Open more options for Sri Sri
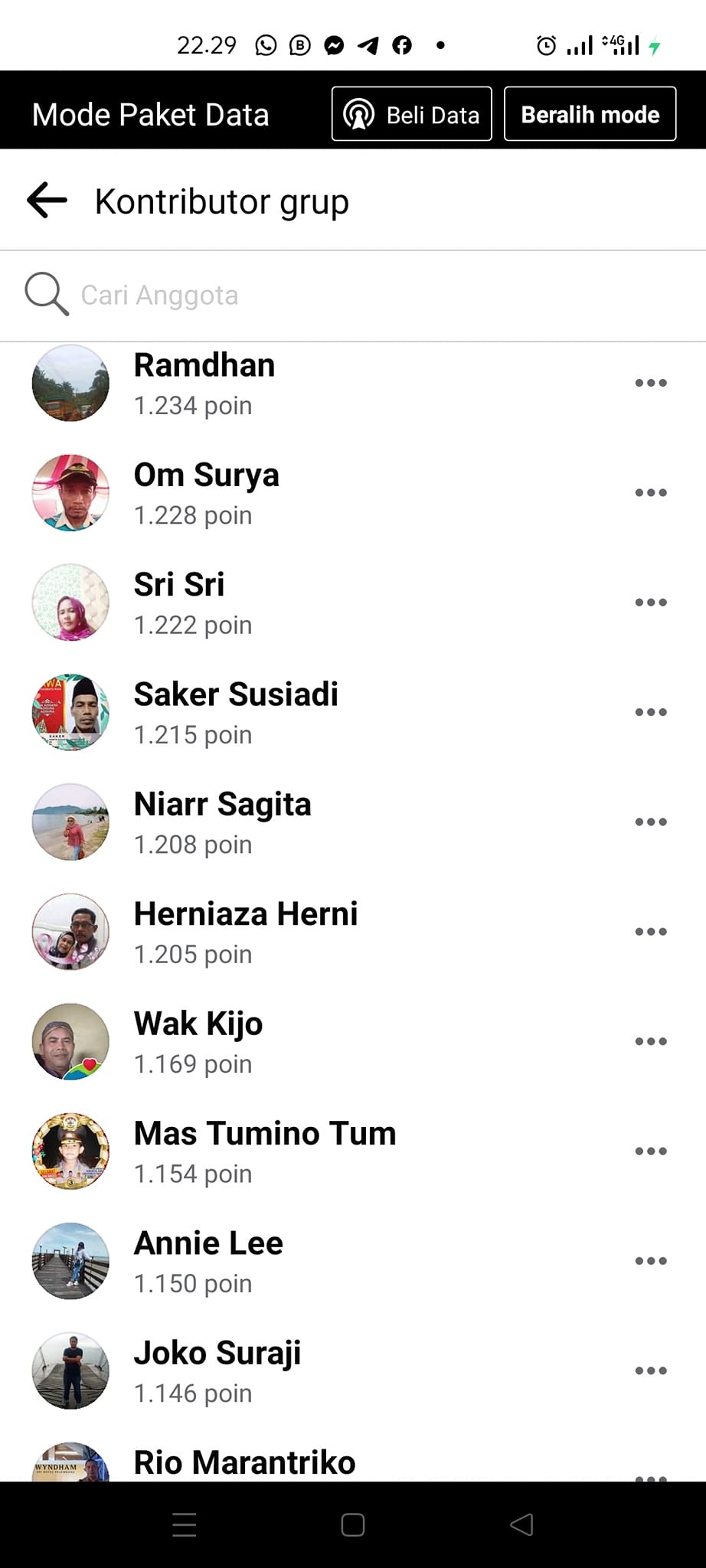This screenshot has width=706, height=1568. pos(650,603)
